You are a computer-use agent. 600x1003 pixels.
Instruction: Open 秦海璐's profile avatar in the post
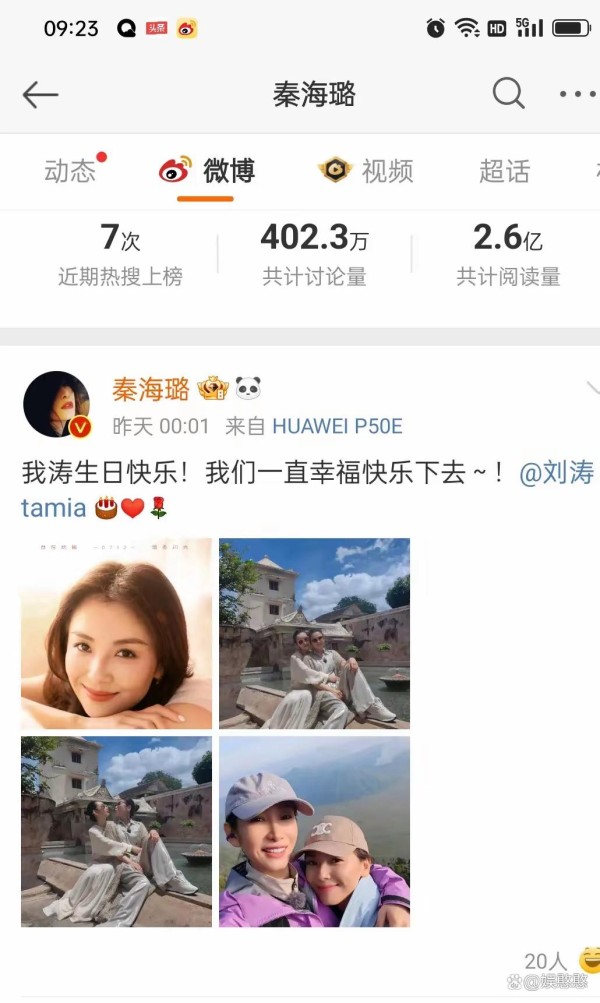click(x=58, y=404)
